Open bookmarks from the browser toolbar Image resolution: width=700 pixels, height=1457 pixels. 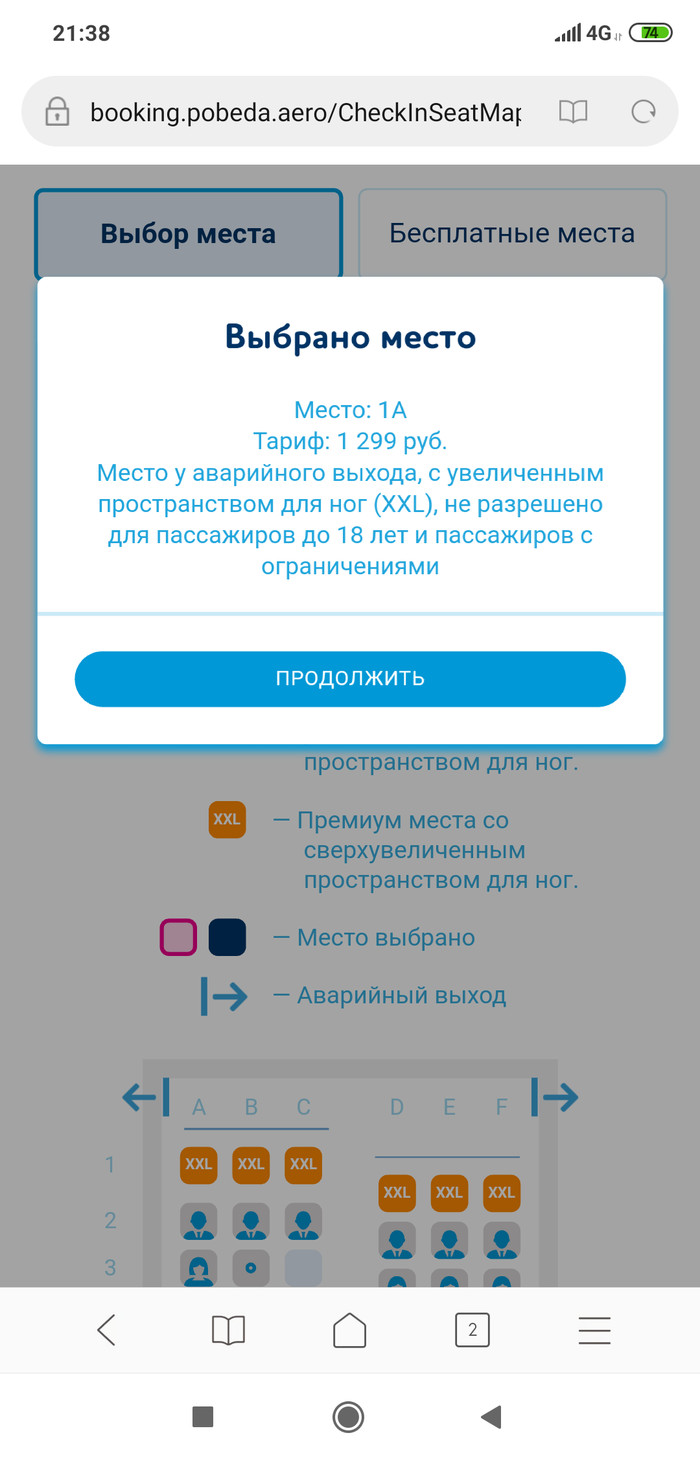[229, 1330]
